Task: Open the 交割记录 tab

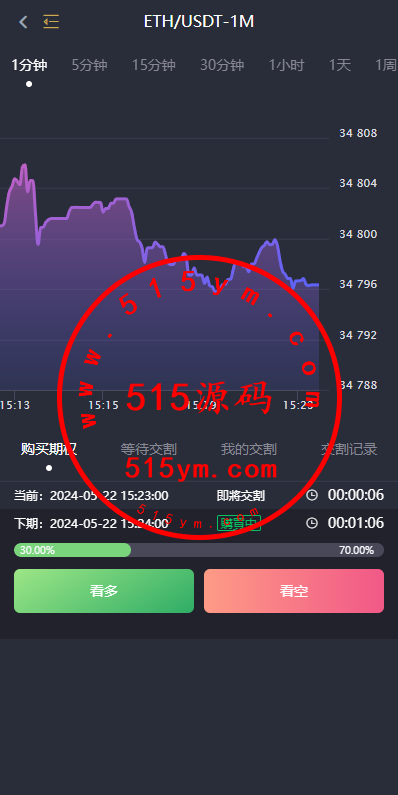Action: [349, 449]
